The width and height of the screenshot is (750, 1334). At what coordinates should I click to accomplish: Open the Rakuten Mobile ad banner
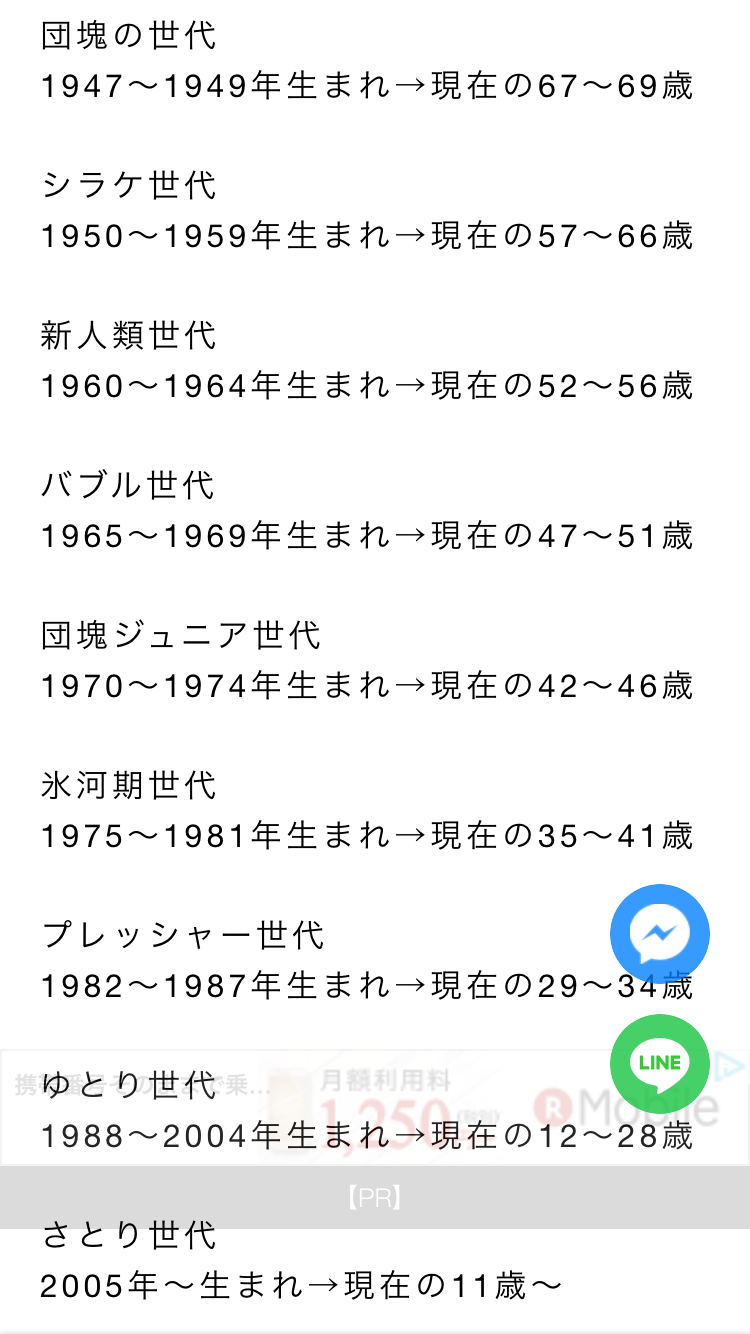pyautogui.click(x=375, y=1107)
